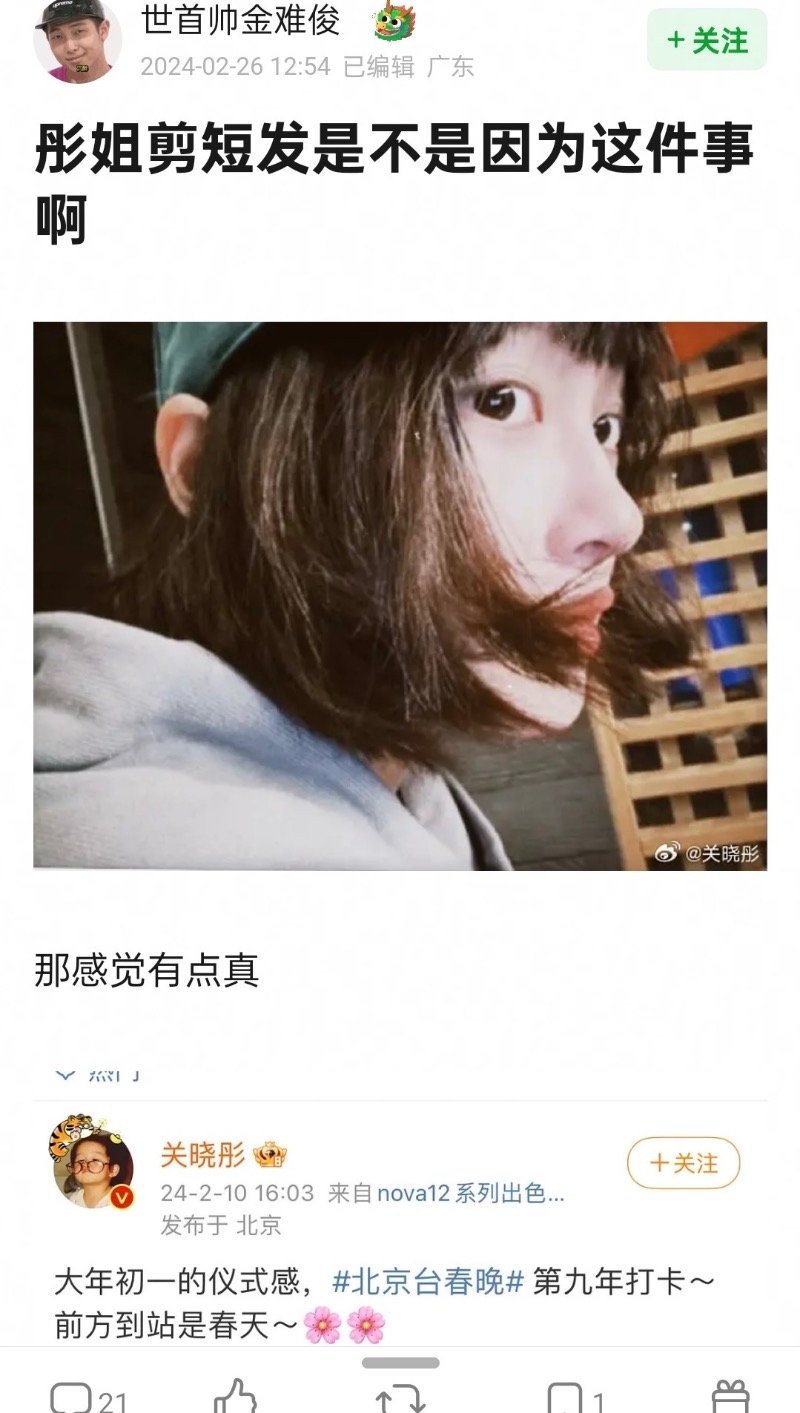Open the post author's profile avatar
Image resolution: width=800 pixels, height=1413 pixels.
(x=78, y=38)
